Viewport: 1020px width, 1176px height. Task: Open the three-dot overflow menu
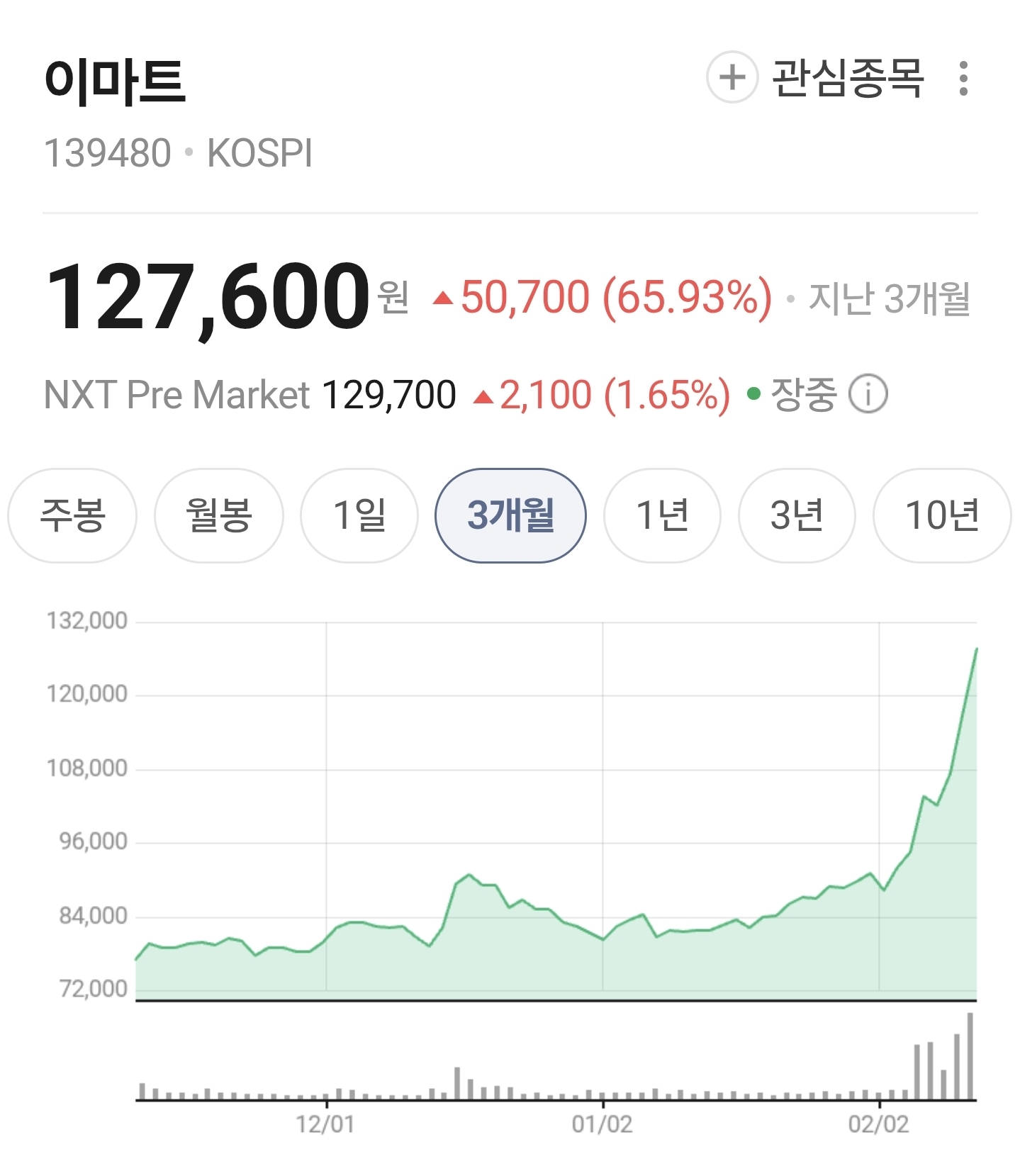pyautogui.click(x=963, y=78)
